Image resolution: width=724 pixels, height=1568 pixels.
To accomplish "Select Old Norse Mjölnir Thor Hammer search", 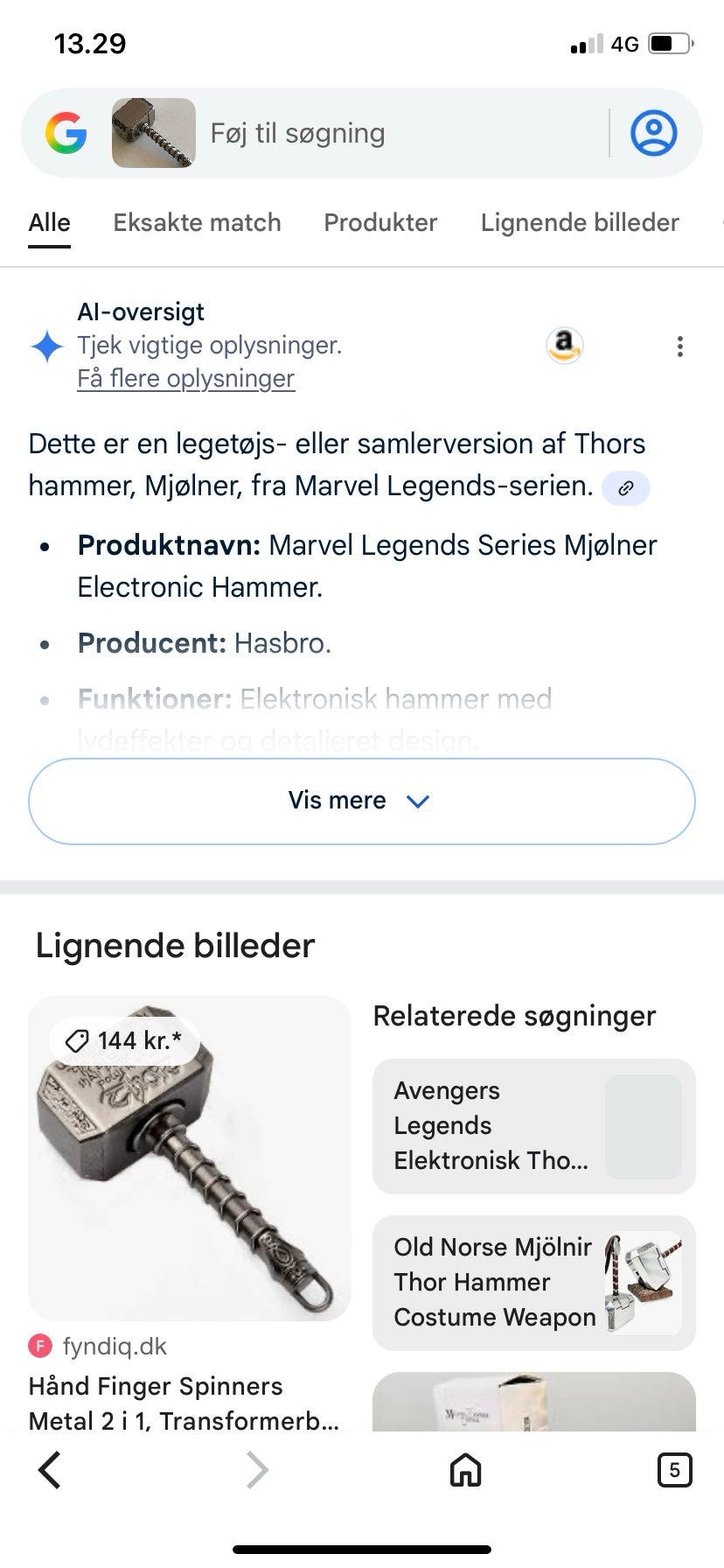I will coord(533,1283).
